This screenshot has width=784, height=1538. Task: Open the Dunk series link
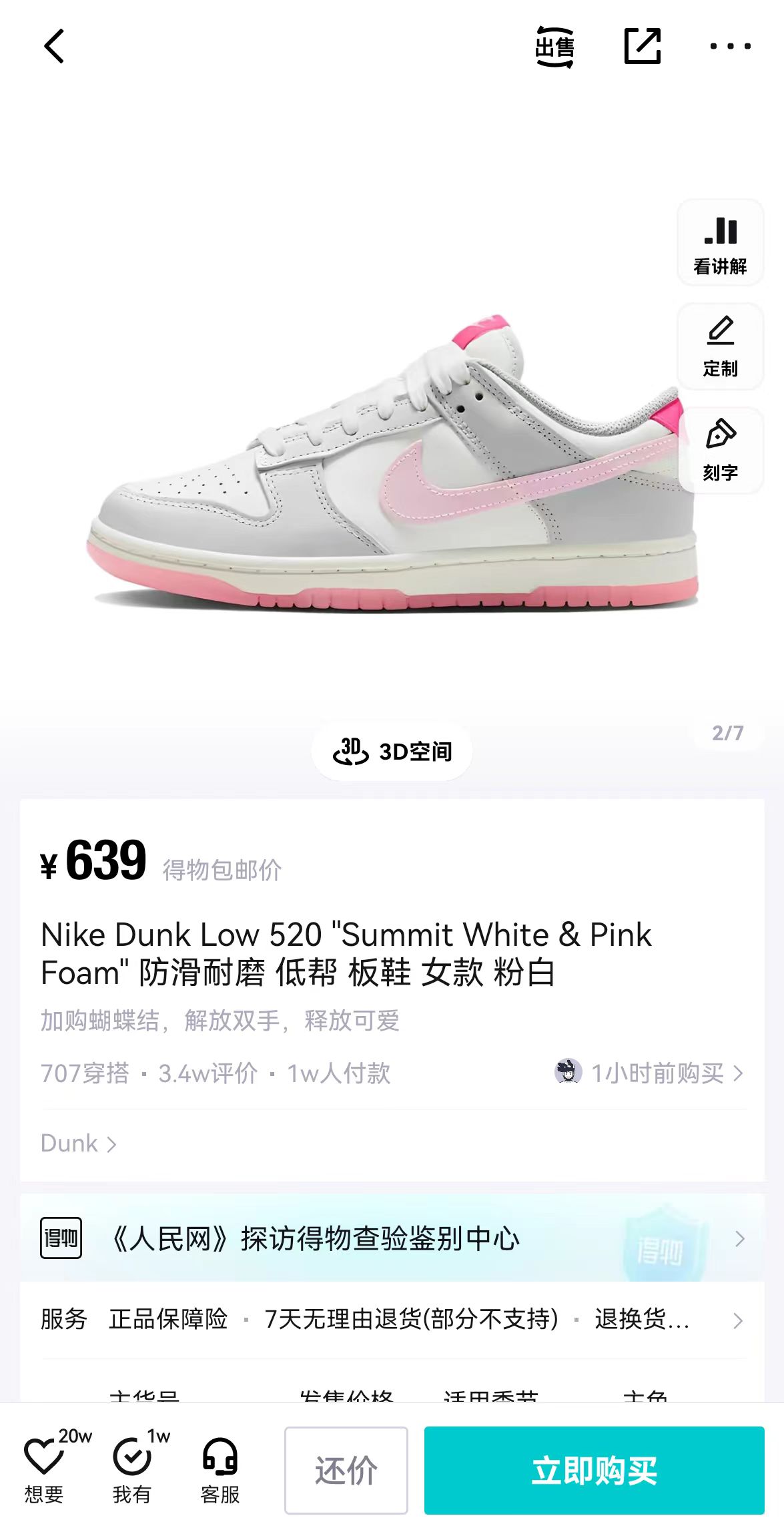pyautogui.click(x=79, y=1143)
